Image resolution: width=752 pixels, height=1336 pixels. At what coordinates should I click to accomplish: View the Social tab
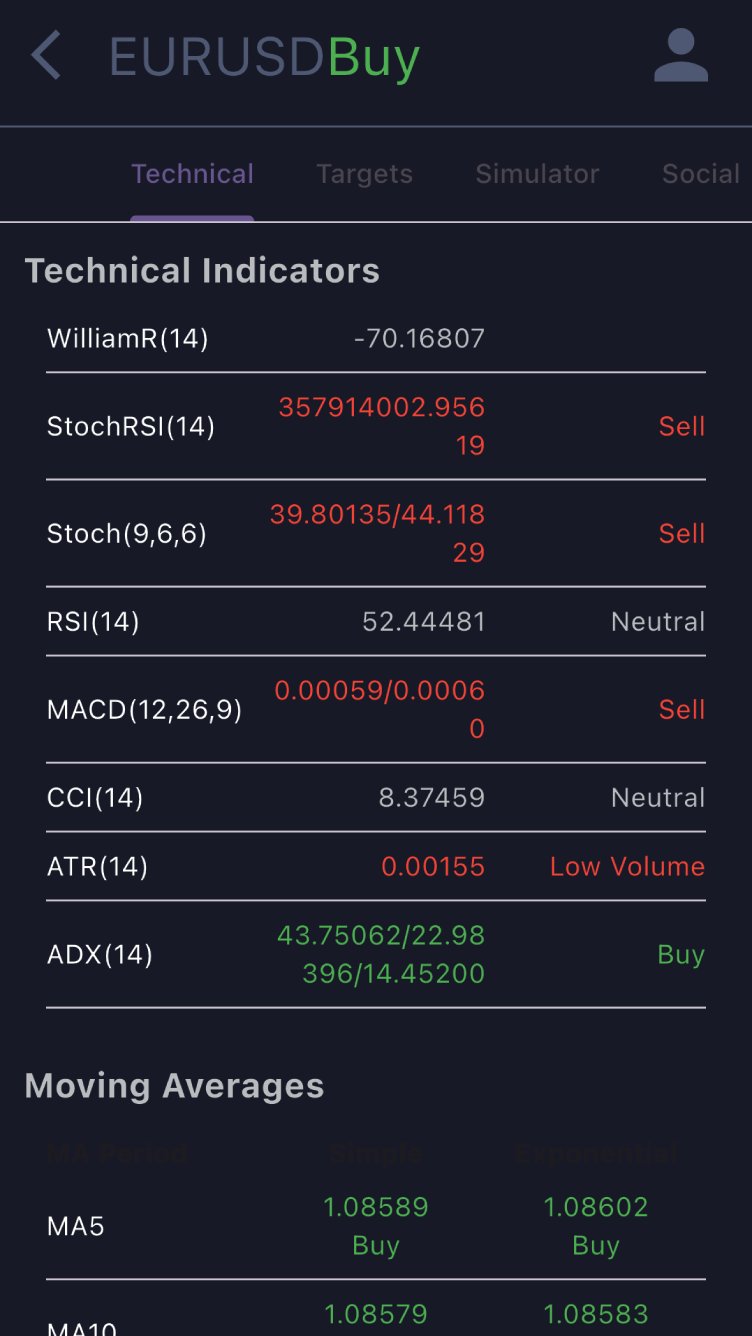click(700, 174)
